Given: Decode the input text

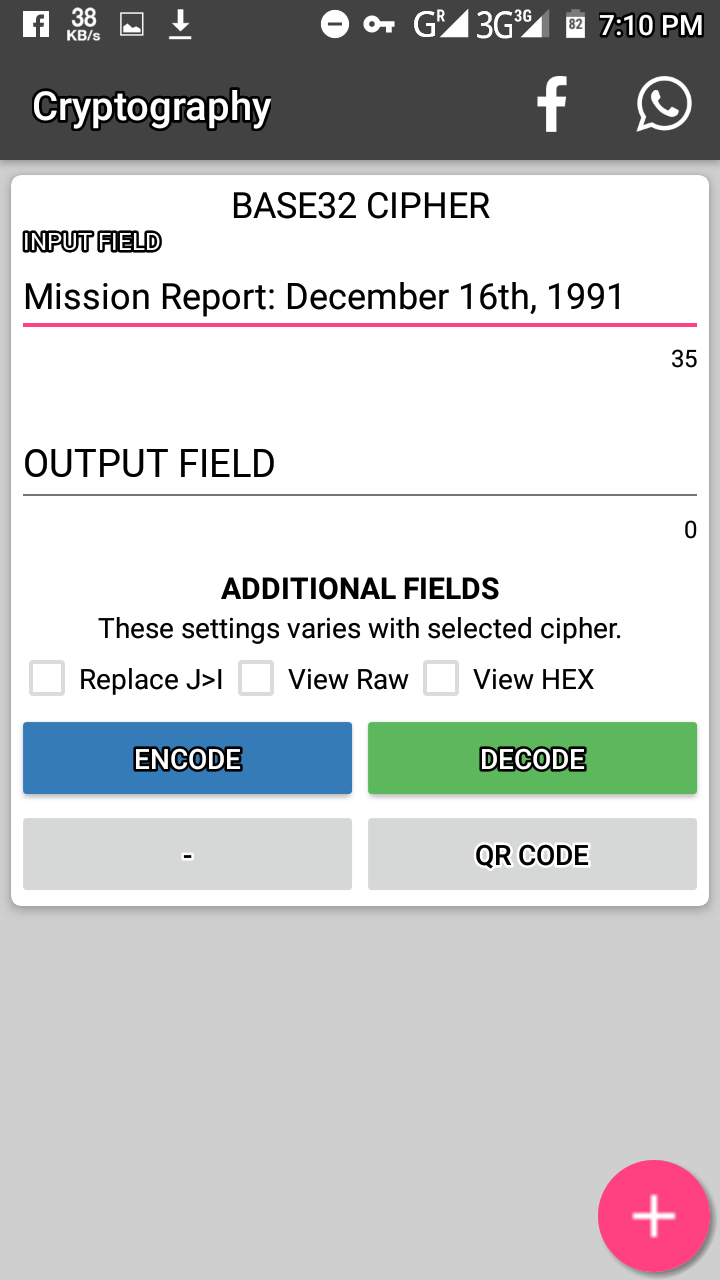Looking at the screenshot, I should click(532, 759).
